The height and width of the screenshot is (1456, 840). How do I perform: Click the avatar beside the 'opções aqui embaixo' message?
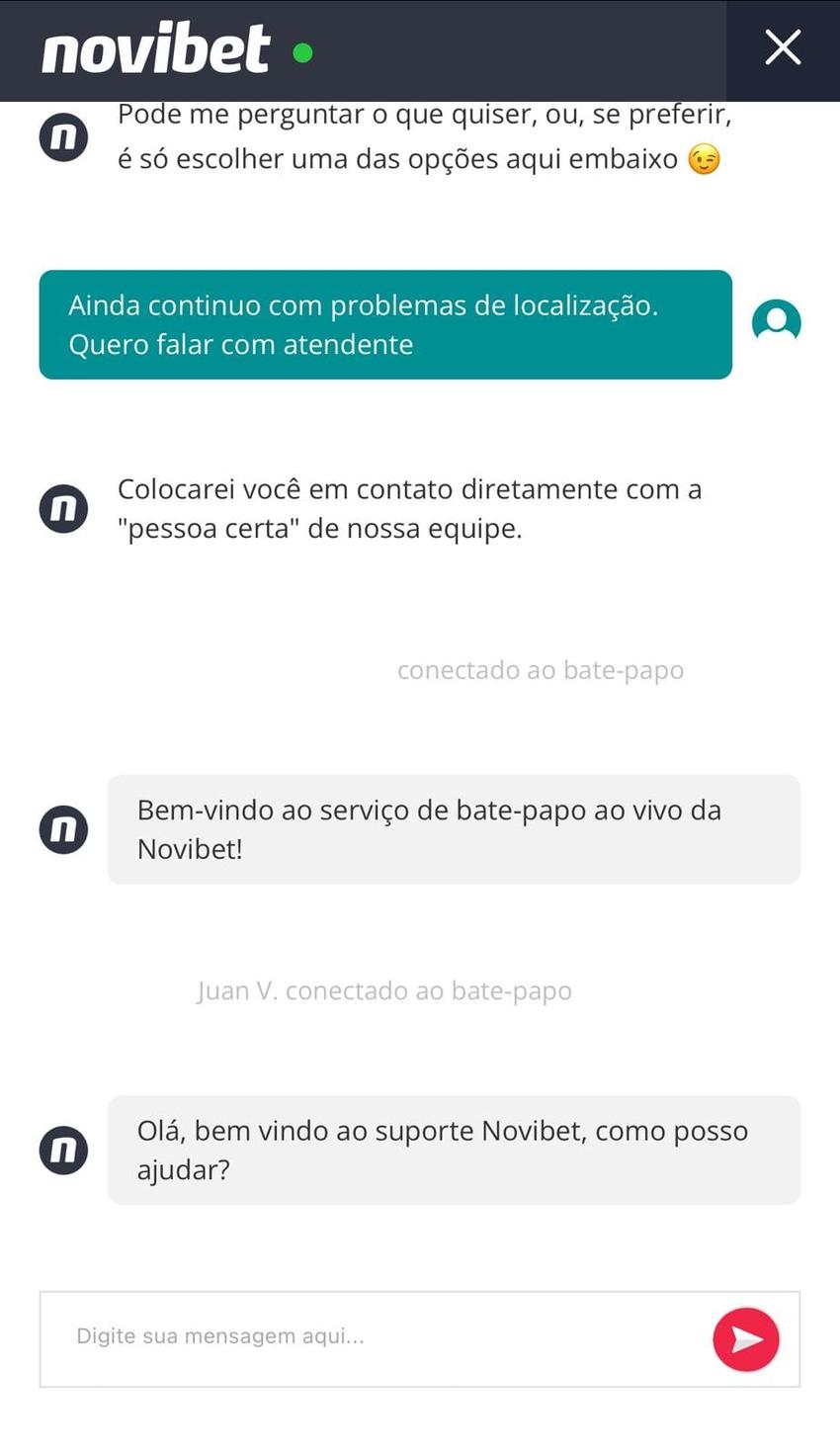(62, 136)
